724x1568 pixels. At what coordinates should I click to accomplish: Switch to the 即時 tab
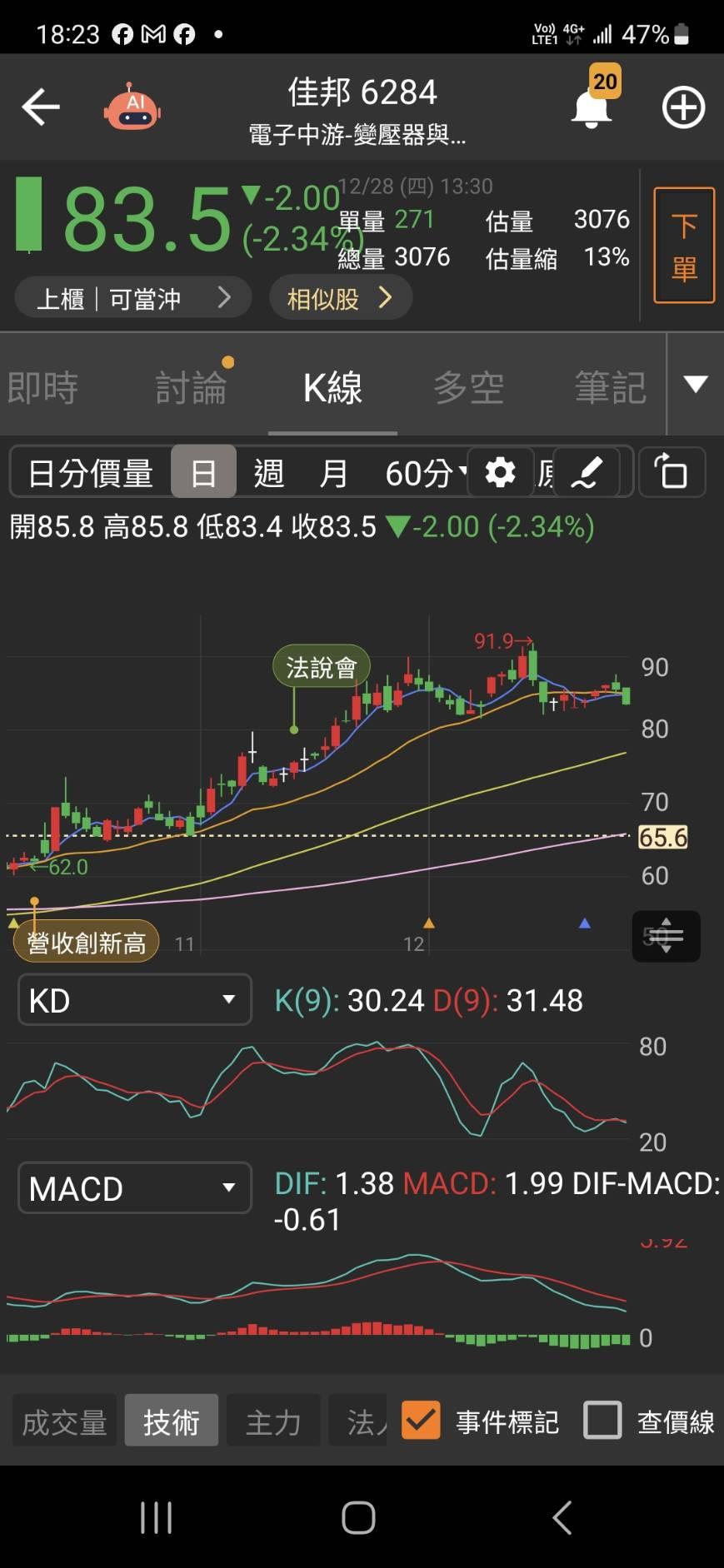click(43, 388)
